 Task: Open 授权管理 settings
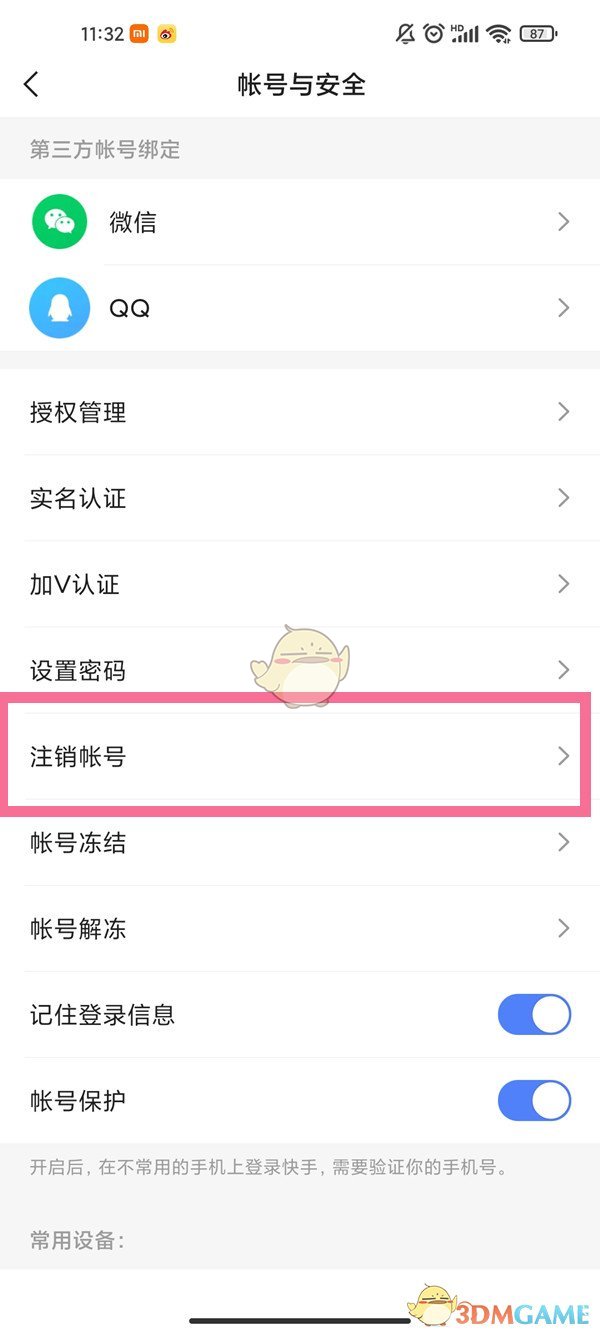(300, 412)
